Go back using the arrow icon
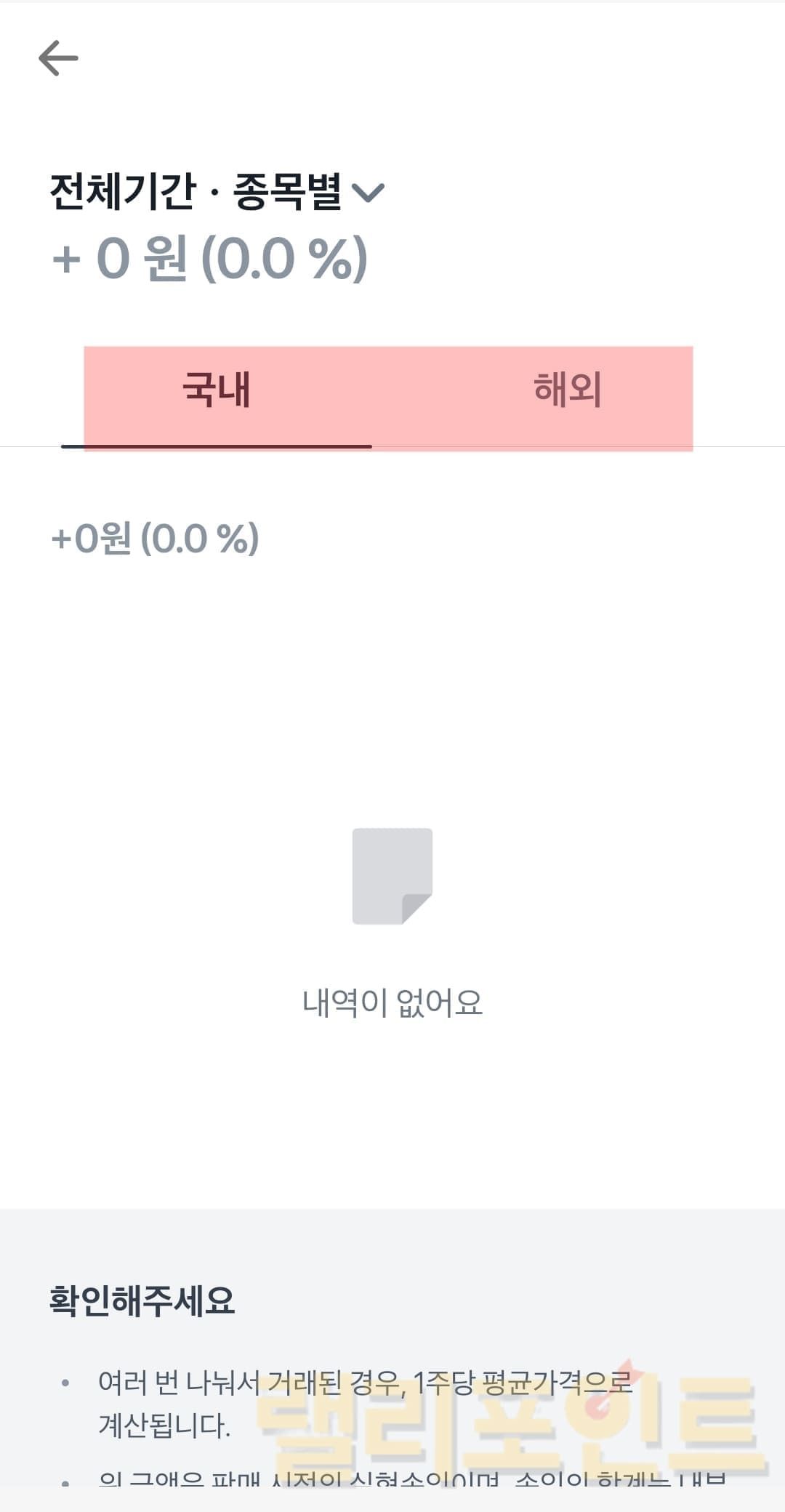Image resolution: width=785 pixels, height=1512 pixels. click(x=58, y=58)
